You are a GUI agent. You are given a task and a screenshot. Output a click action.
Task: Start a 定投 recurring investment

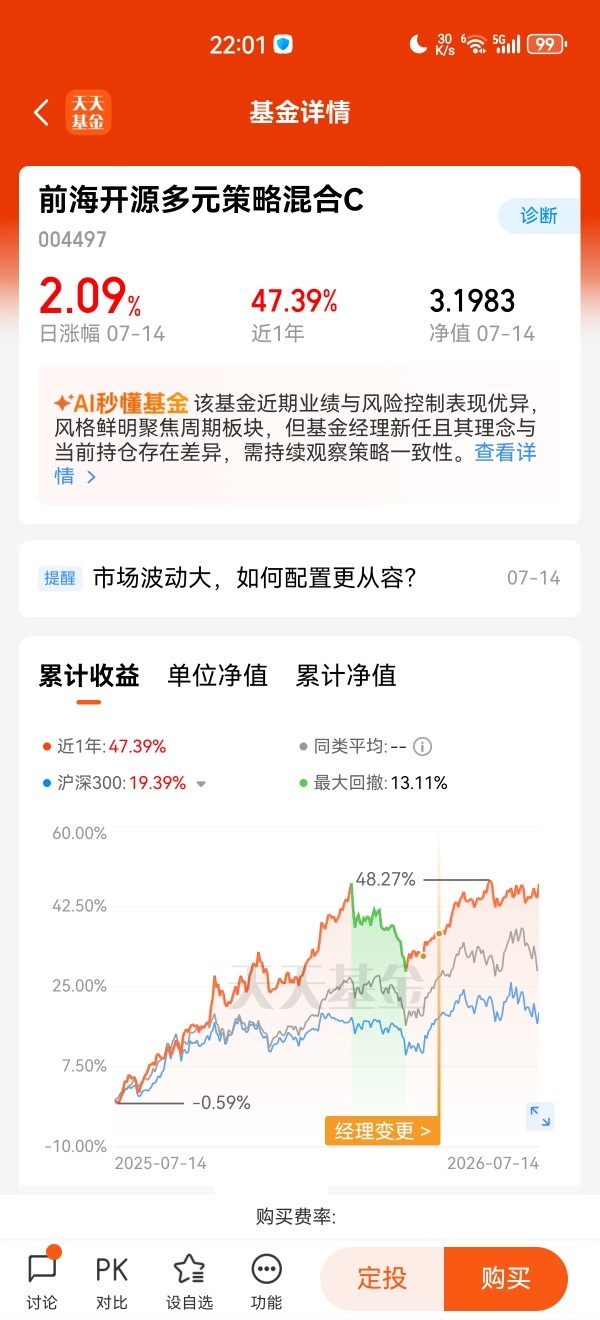pos(382,1278)
